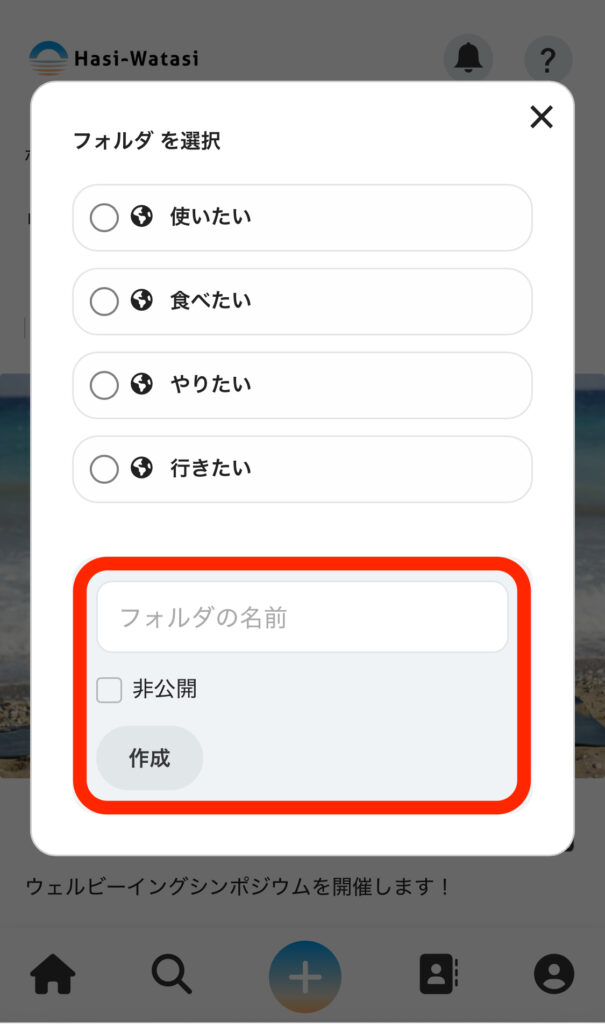Pick the 行きたい folder
Viewport: 605px width, 1024px height.
point(104,469)
